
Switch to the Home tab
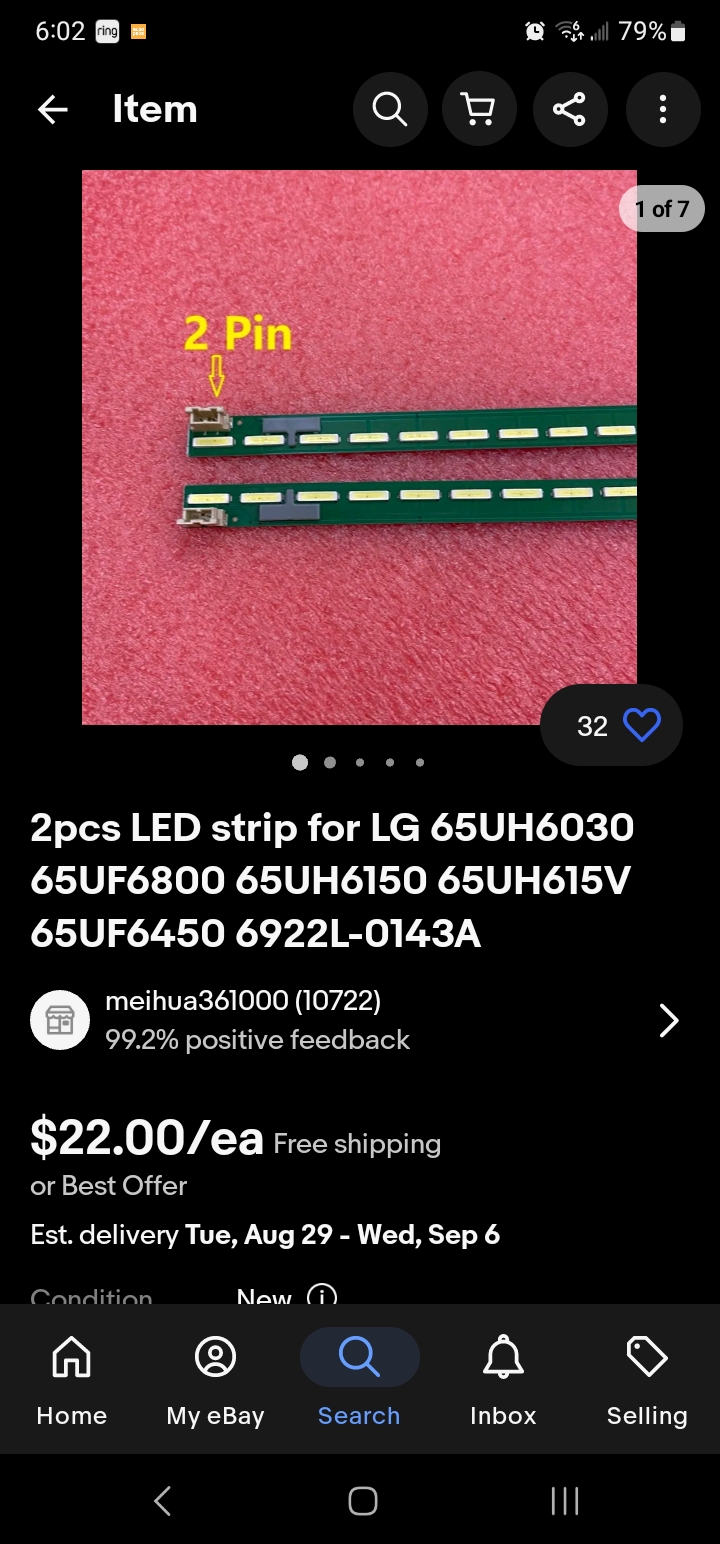click(x=72, y=1380)
